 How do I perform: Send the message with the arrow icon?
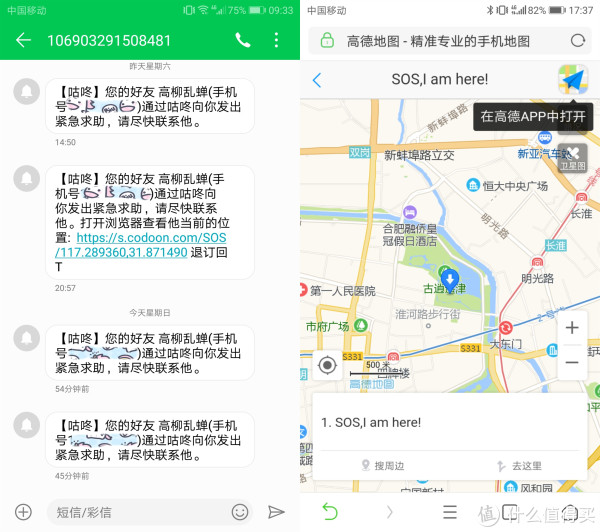tap(276, 511)
